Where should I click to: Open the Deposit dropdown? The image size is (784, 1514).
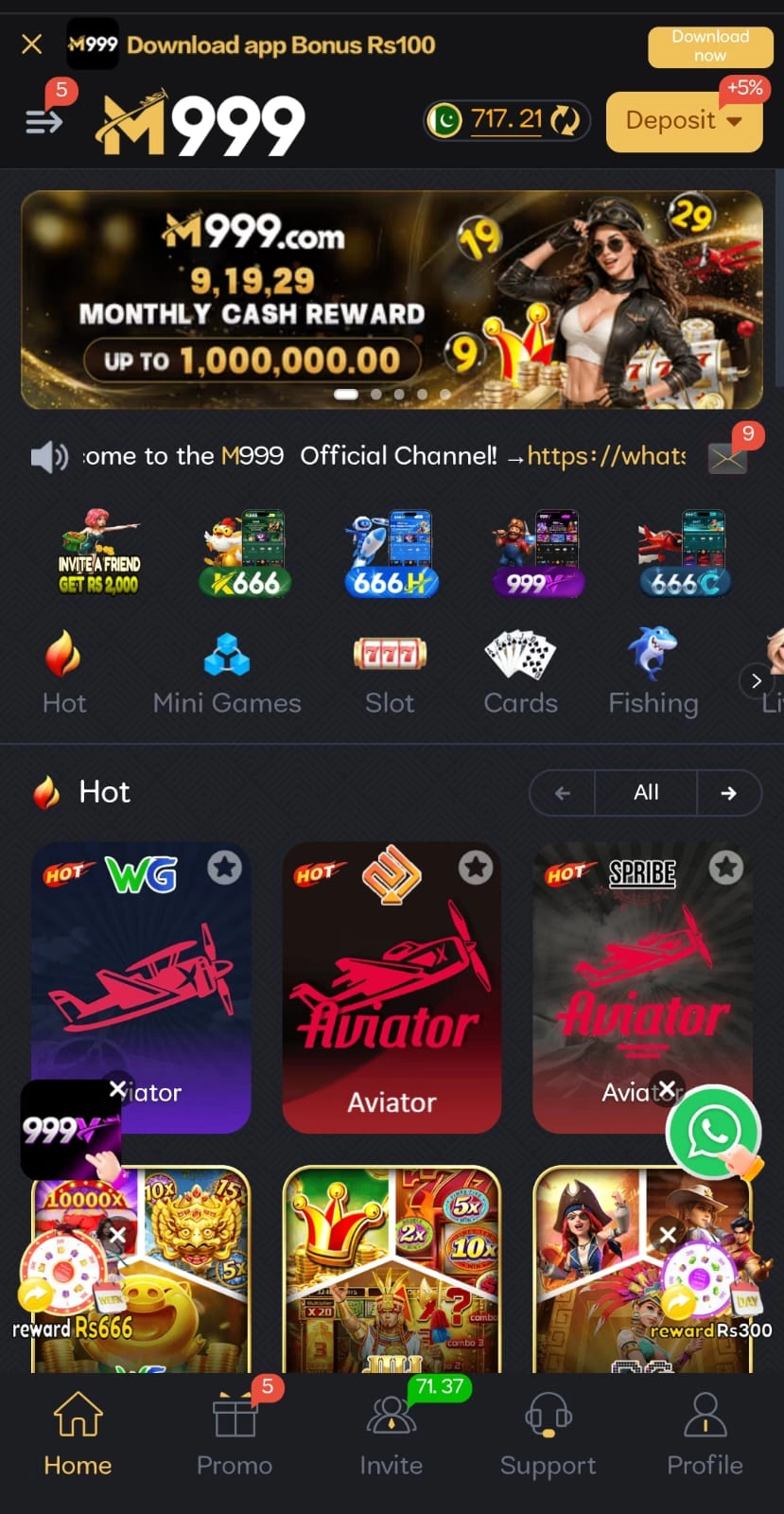(684, 121)
